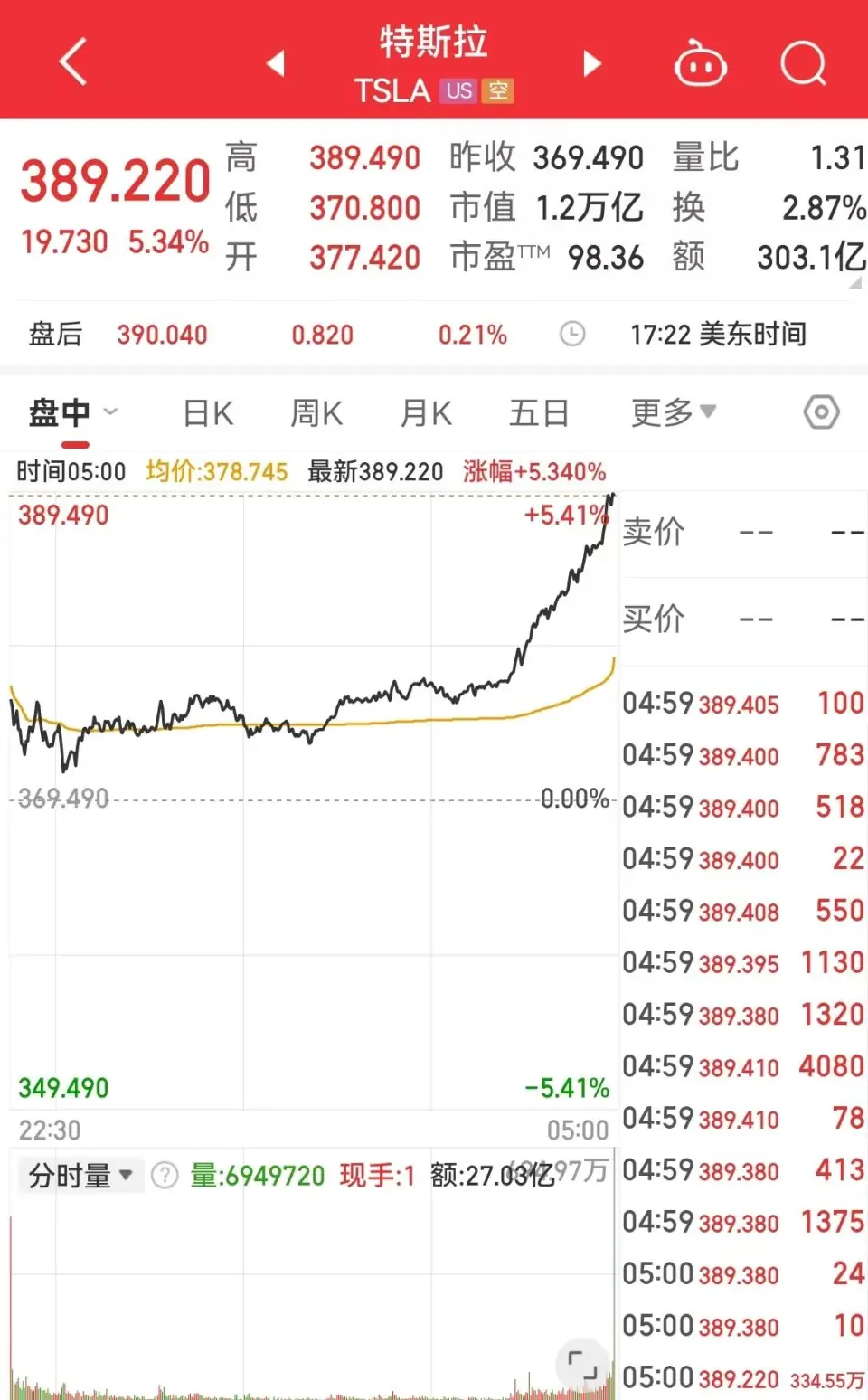Switch to 日K daily chart
868x1400 pixels.
pyautogui.click(x=208, y=413)
